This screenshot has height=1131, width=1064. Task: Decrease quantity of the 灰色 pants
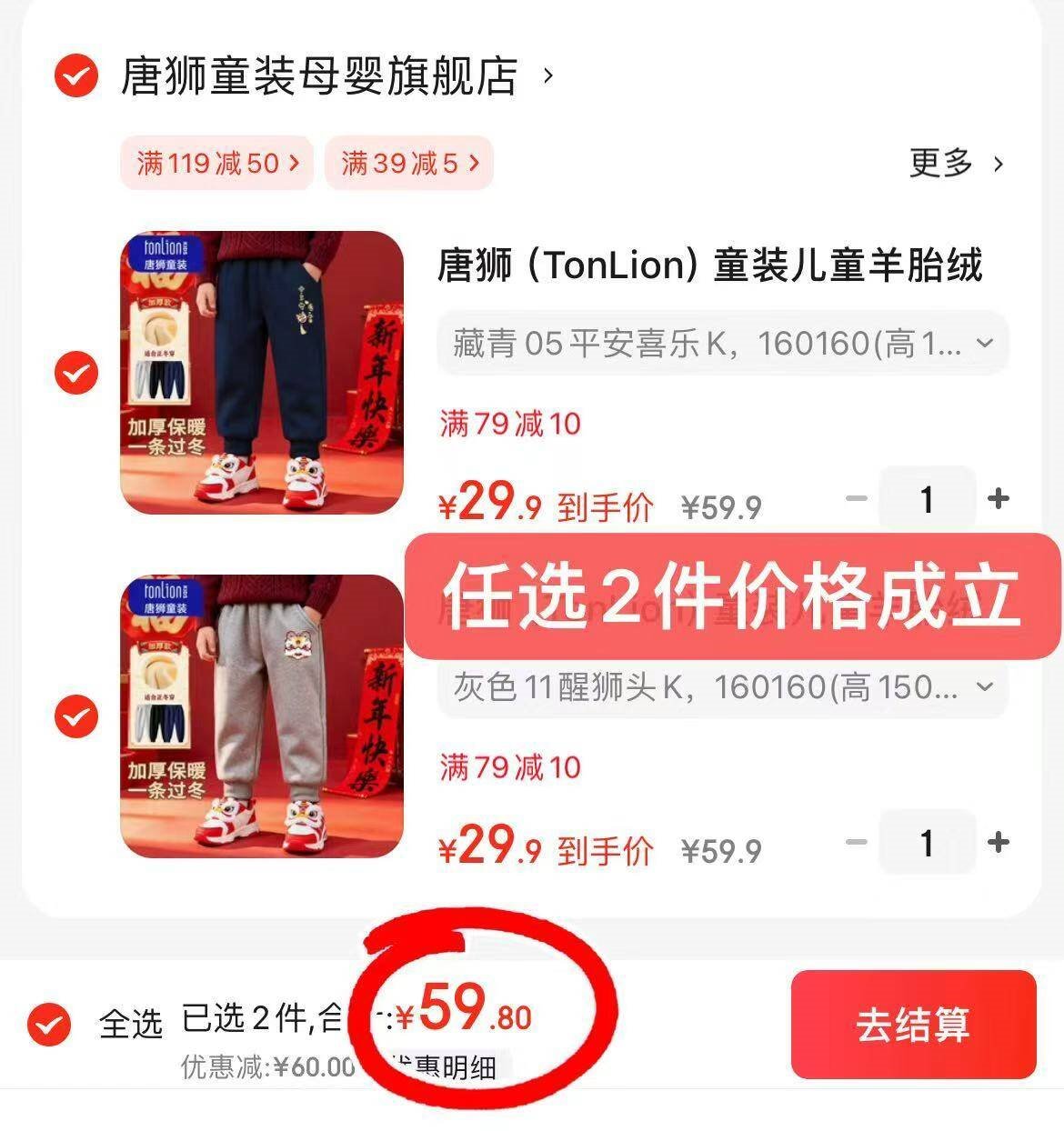856,842
